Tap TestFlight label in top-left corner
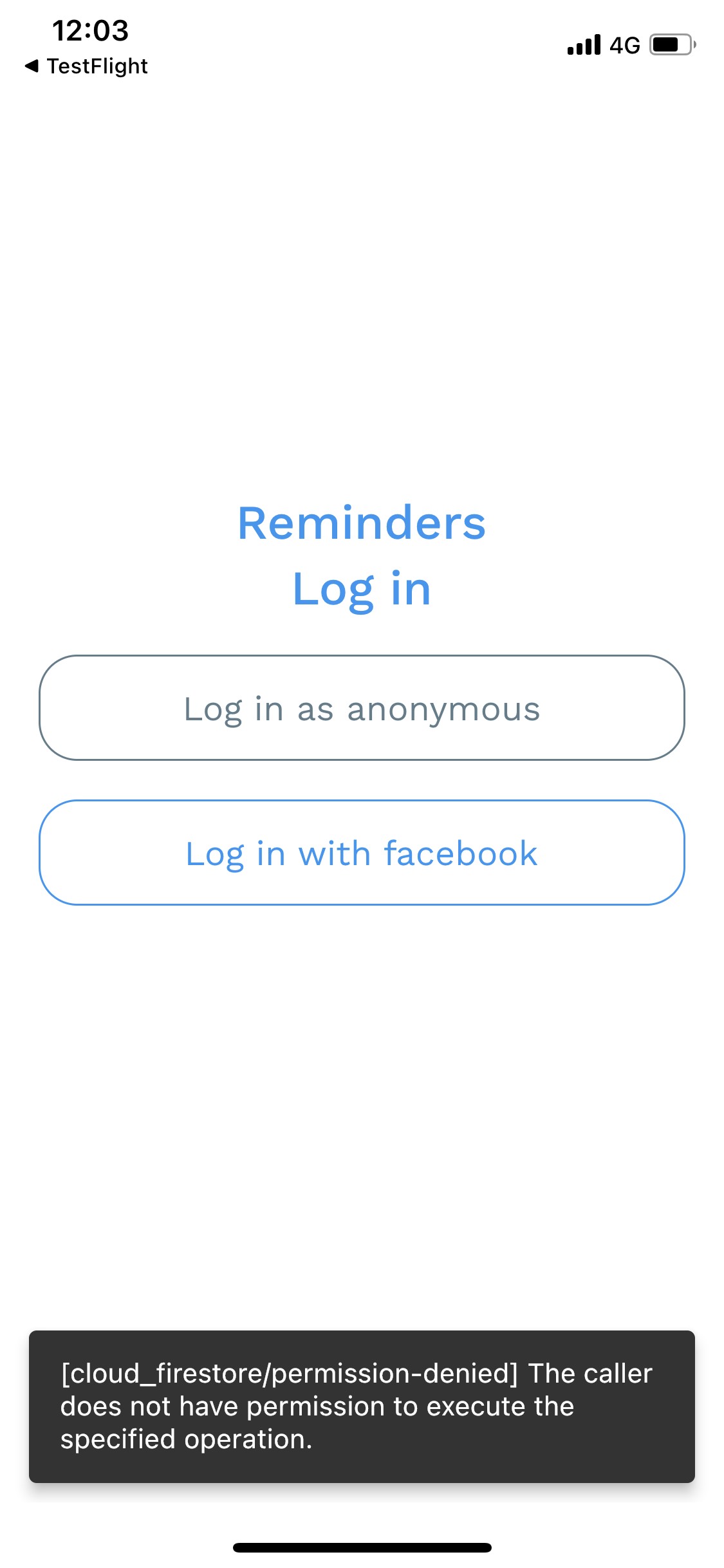The image size is (724, 1568). tap(97, 66)
